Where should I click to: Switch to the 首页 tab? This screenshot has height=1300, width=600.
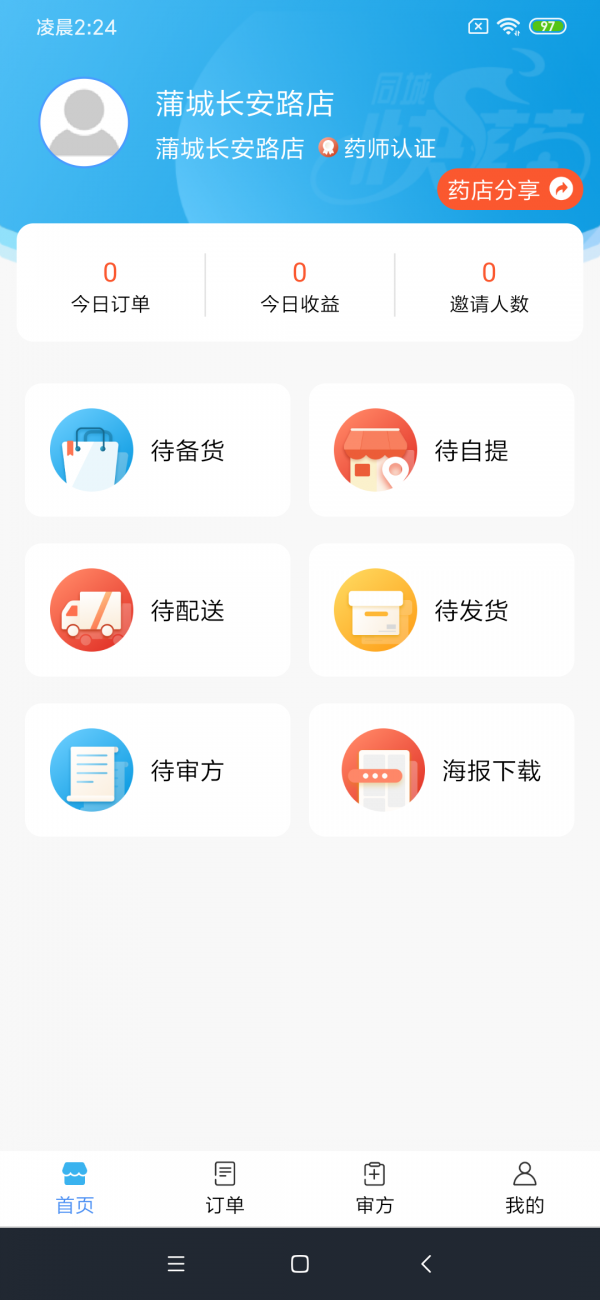coord(75,1188)
